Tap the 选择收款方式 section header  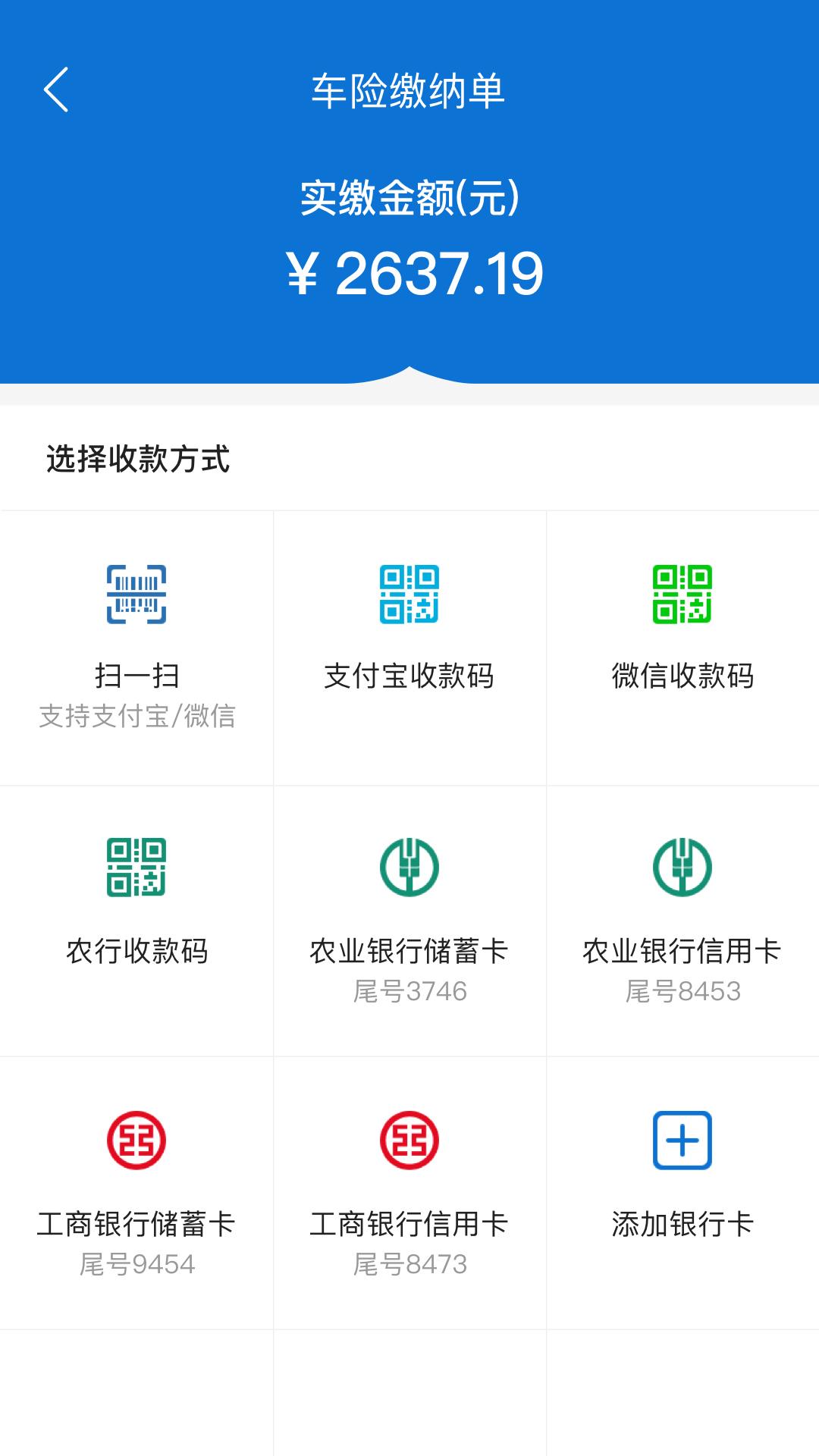139,456
